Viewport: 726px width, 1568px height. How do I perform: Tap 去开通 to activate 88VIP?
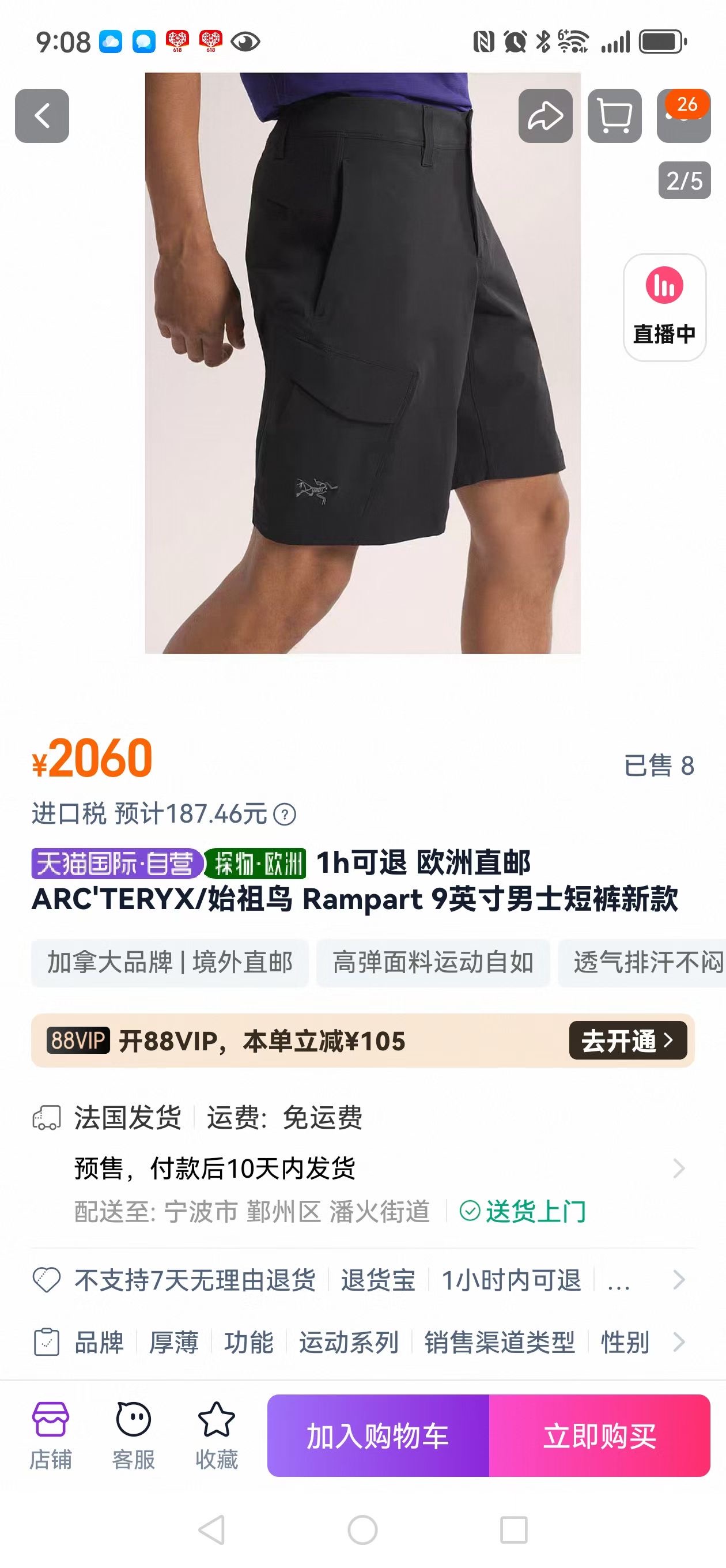pyautogui.click(x=628, y=1041)
